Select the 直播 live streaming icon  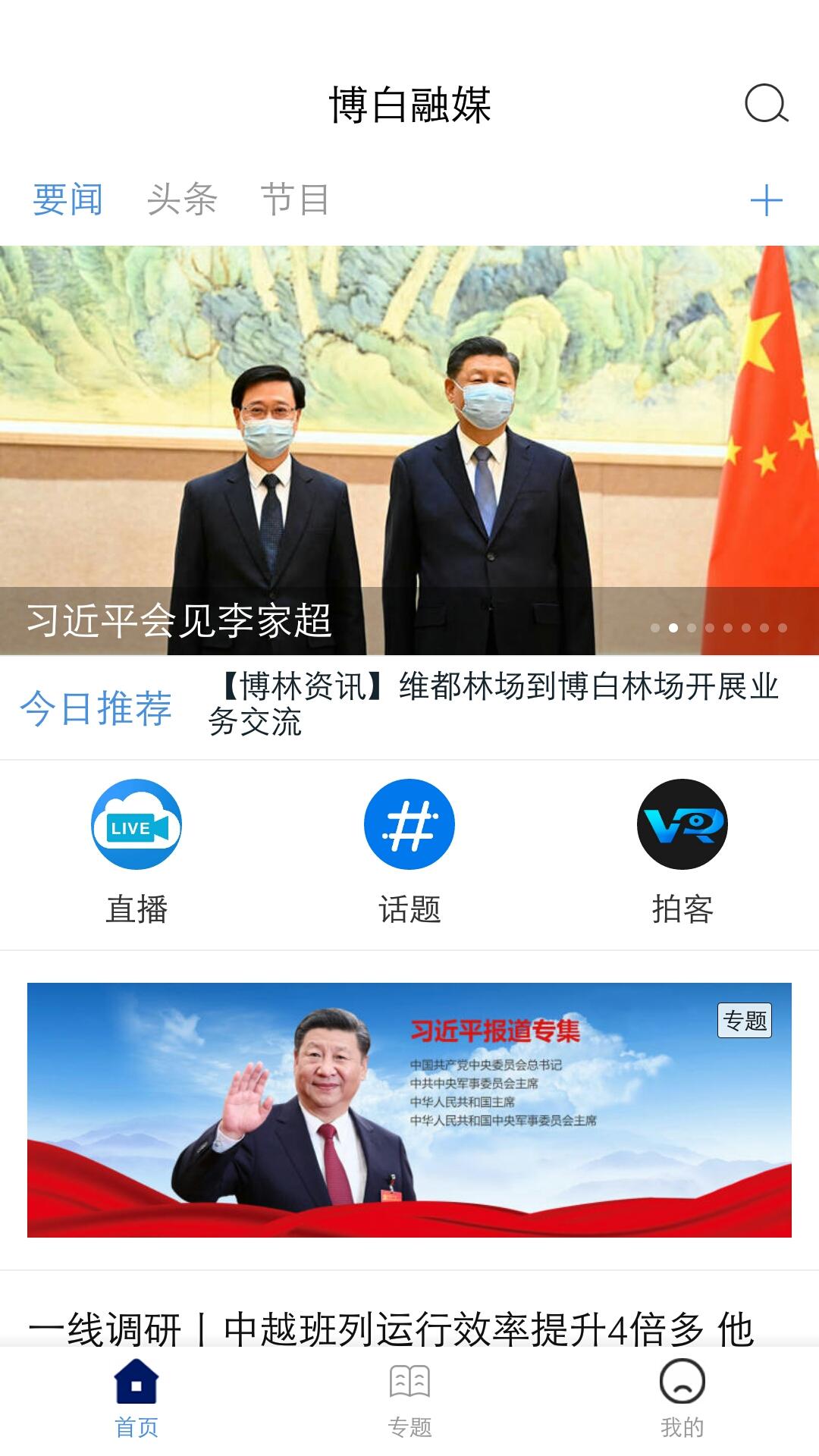pyautogui.click(x=137, y=826)
